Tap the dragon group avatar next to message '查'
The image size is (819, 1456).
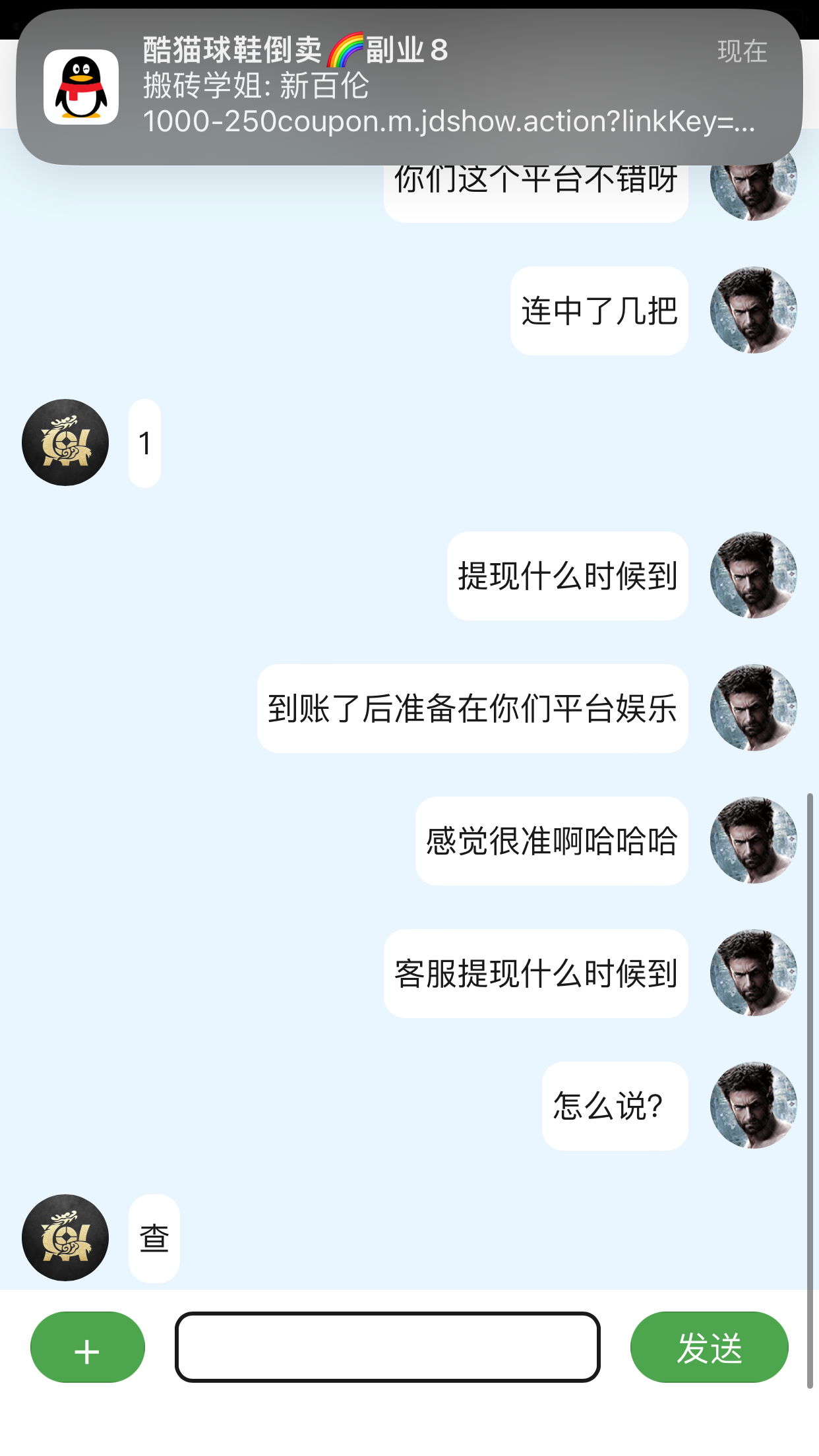tap(65, 1238)
